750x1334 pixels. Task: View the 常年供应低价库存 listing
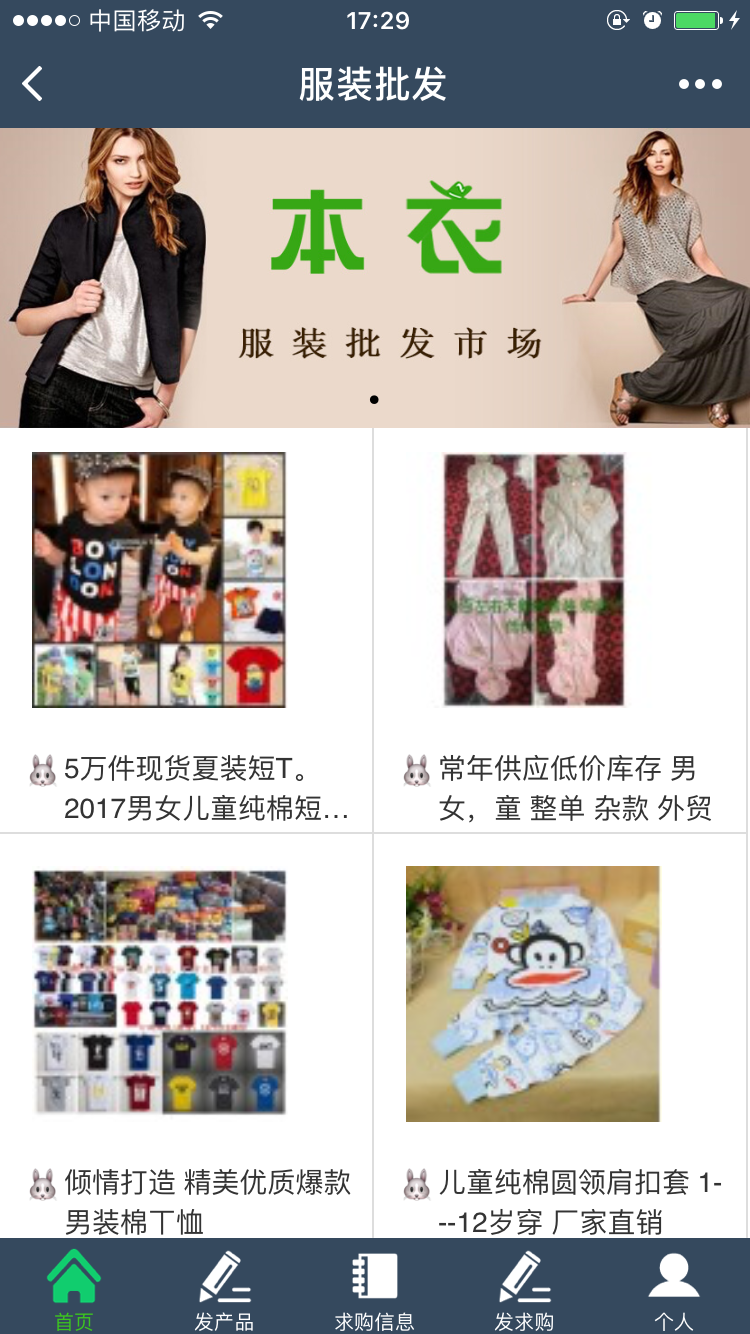(560, 630)
